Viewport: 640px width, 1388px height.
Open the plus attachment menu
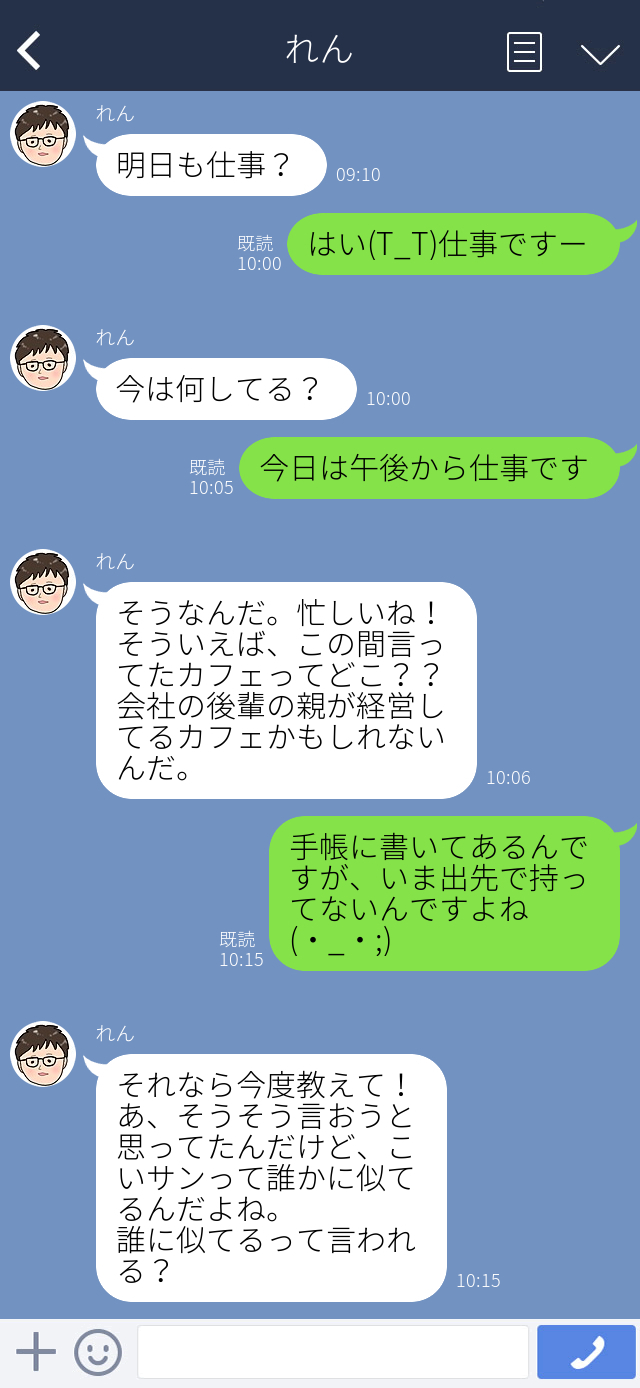click(x=36, y=1352)
